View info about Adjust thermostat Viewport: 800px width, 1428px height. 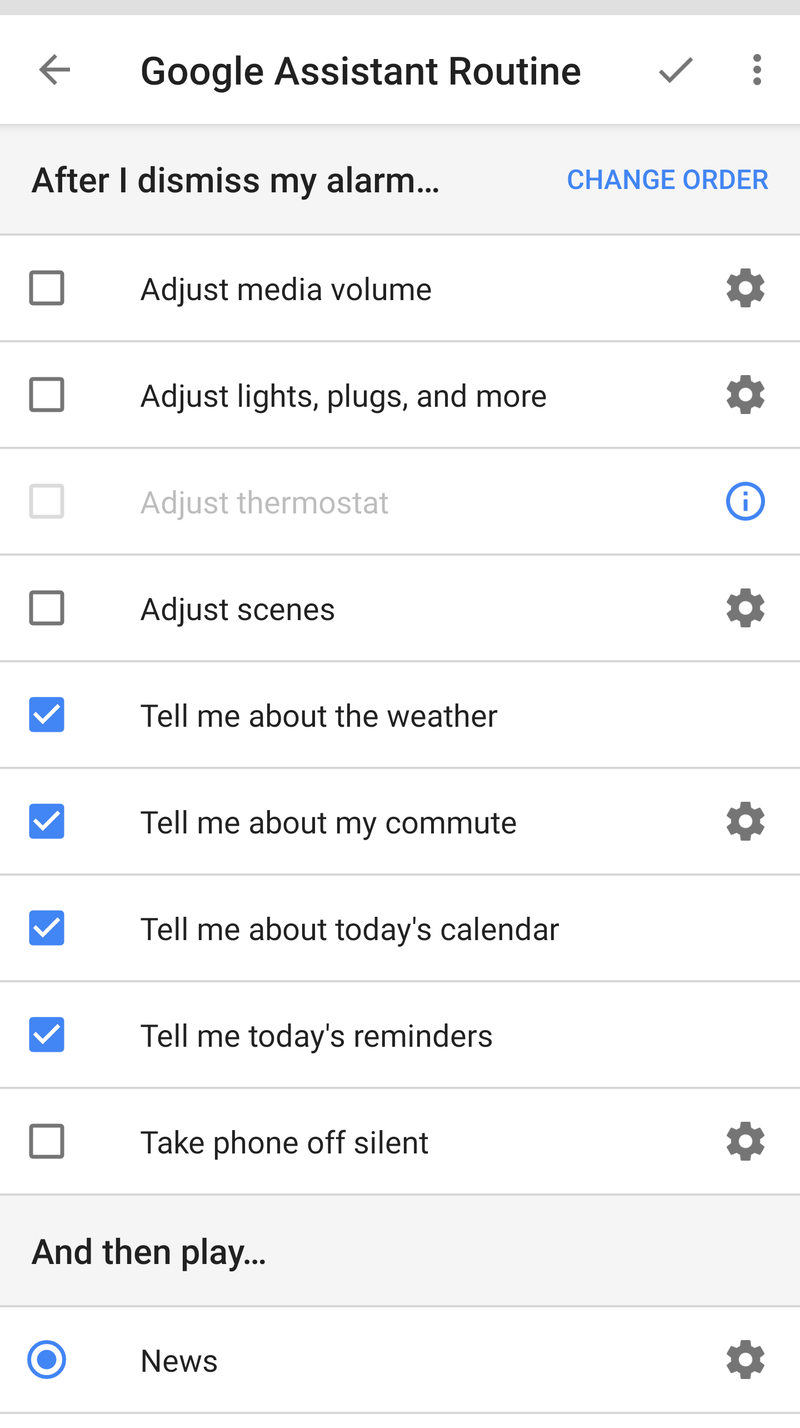tap(745, 502)
